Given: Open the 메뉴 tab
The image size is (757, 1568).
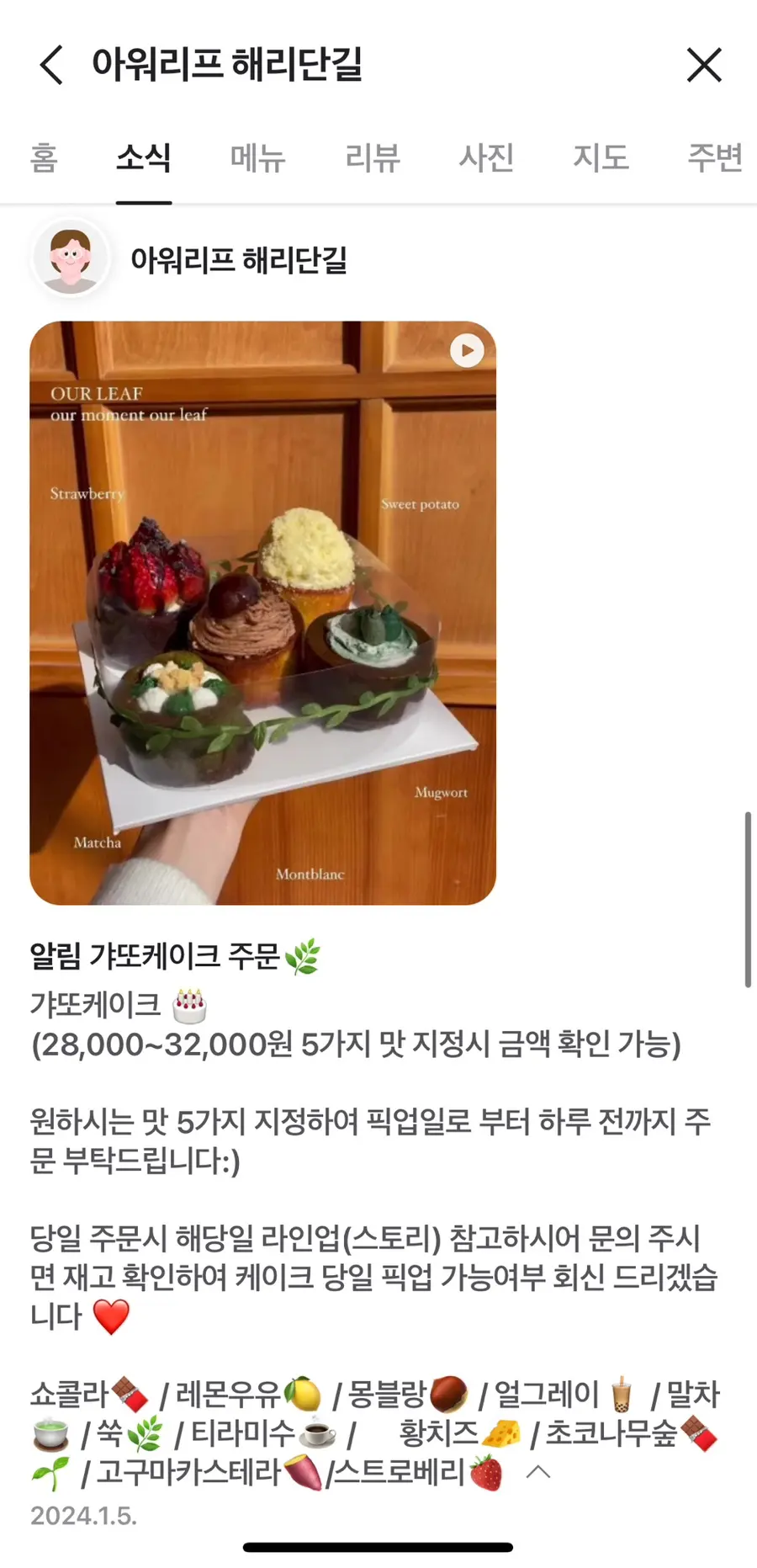Looking at the screenshot, I should (258, 157).
